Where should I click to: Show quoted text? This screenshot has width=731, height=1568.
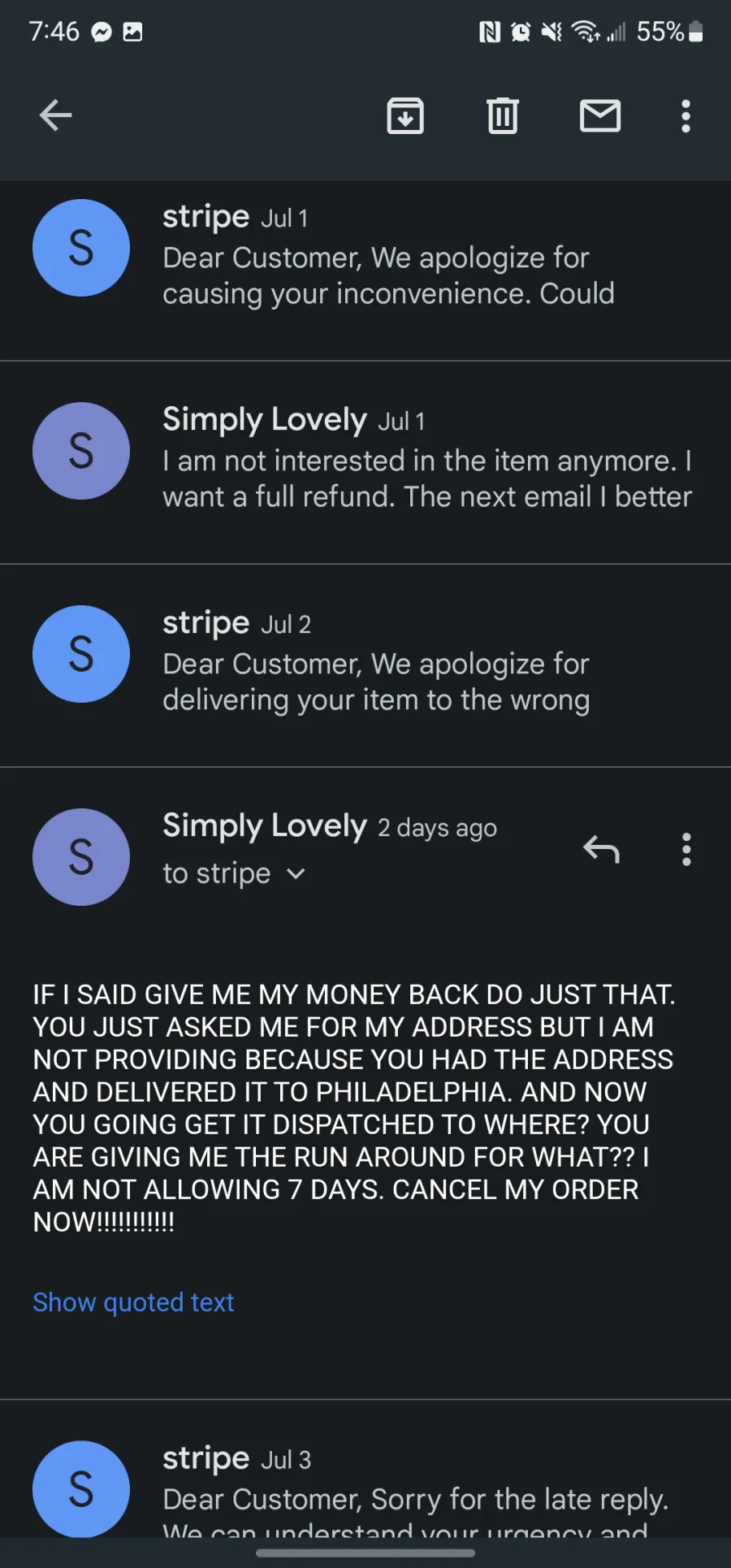pos(133,1302)
